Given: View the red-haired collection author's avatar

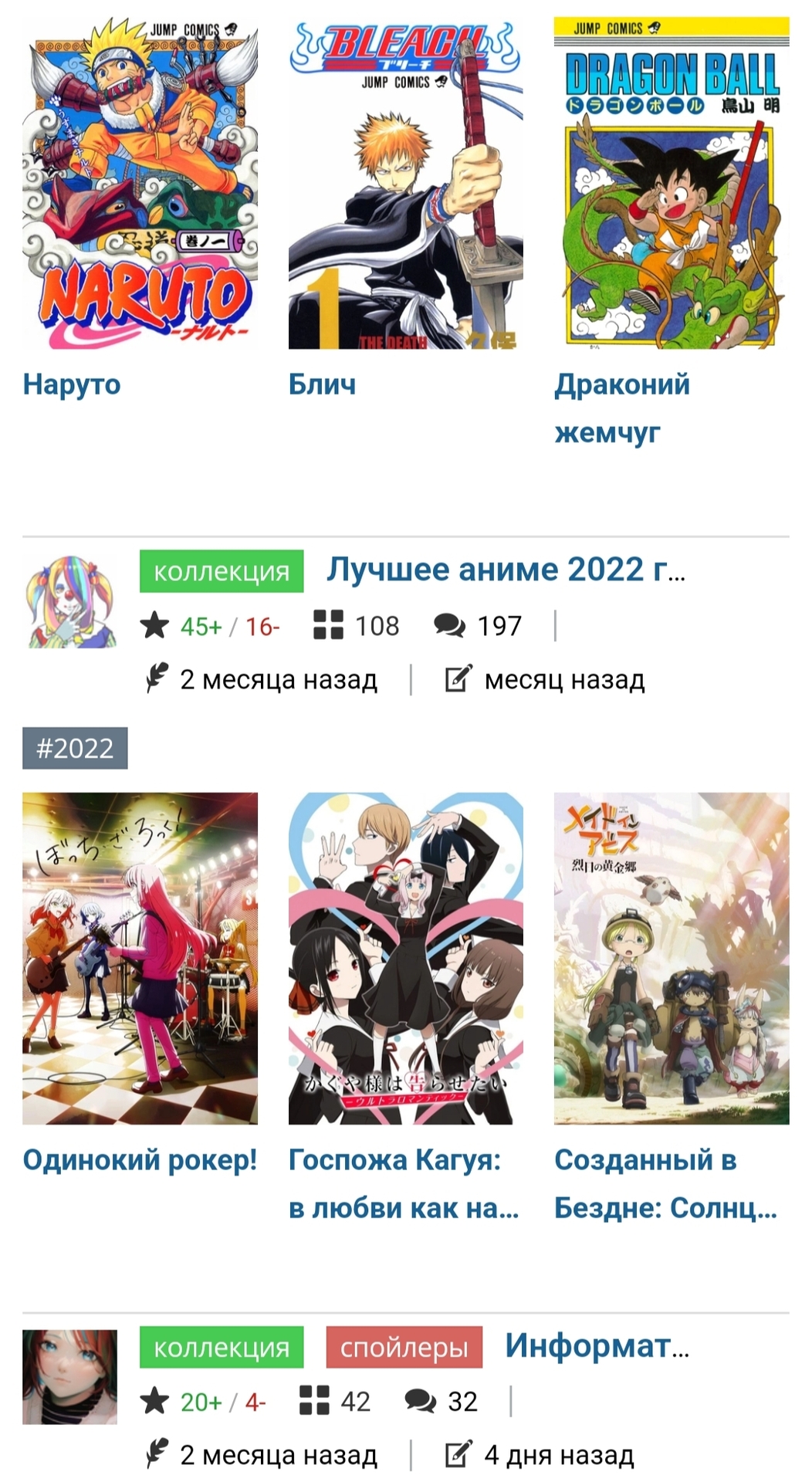Looking at the screenshot, I should [70, 1376].
